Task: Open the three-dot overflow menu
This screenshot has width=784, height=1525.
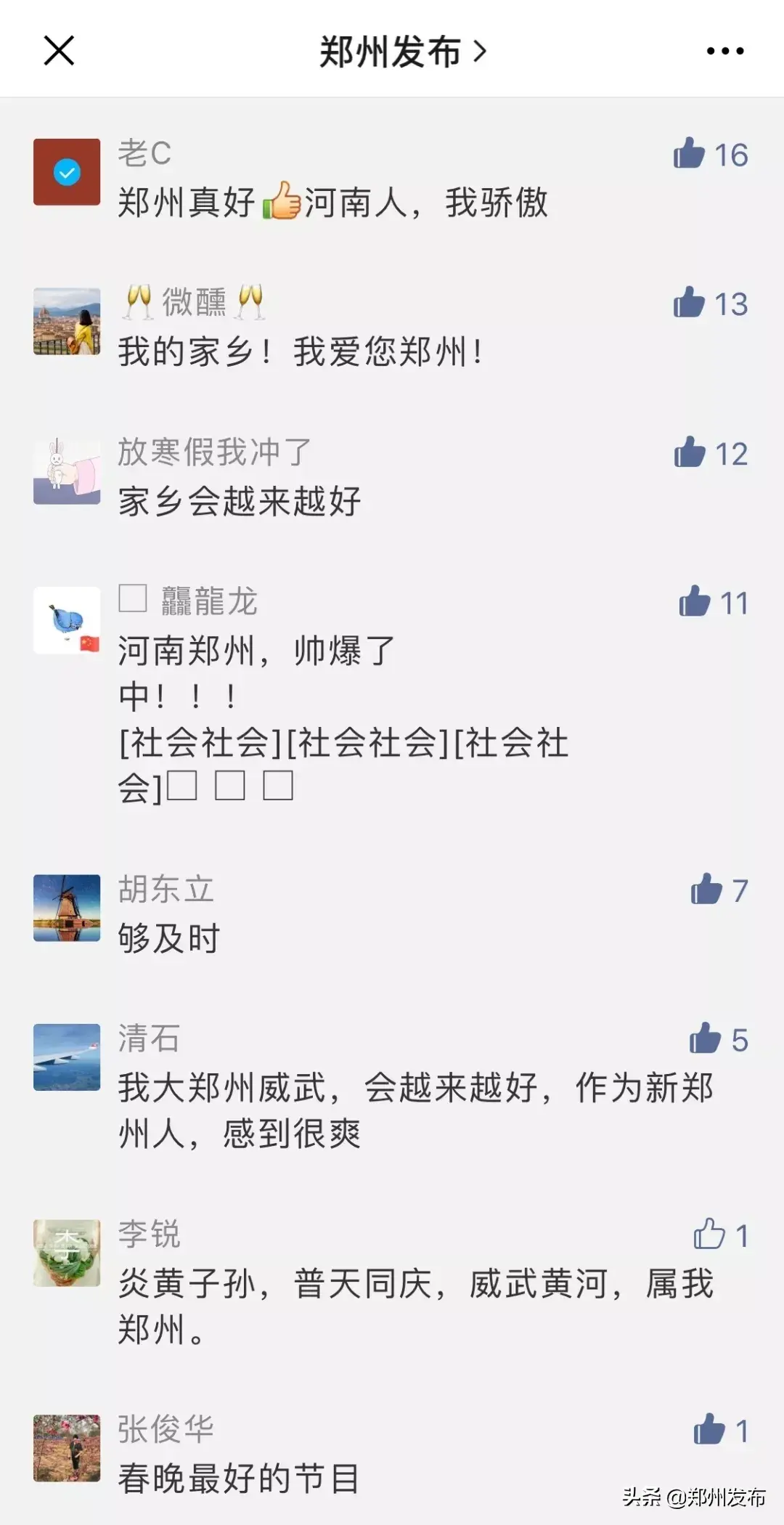Action: (x=724, y=51)
